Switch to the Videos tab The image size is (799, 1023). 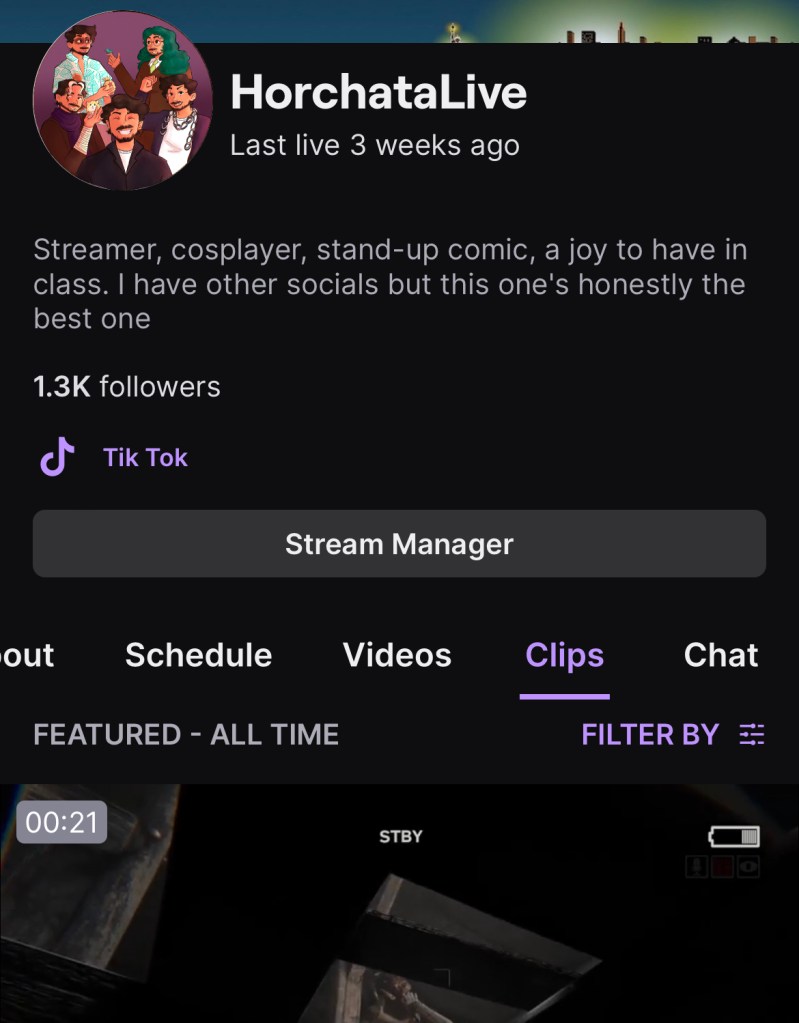tap(397, 655)
